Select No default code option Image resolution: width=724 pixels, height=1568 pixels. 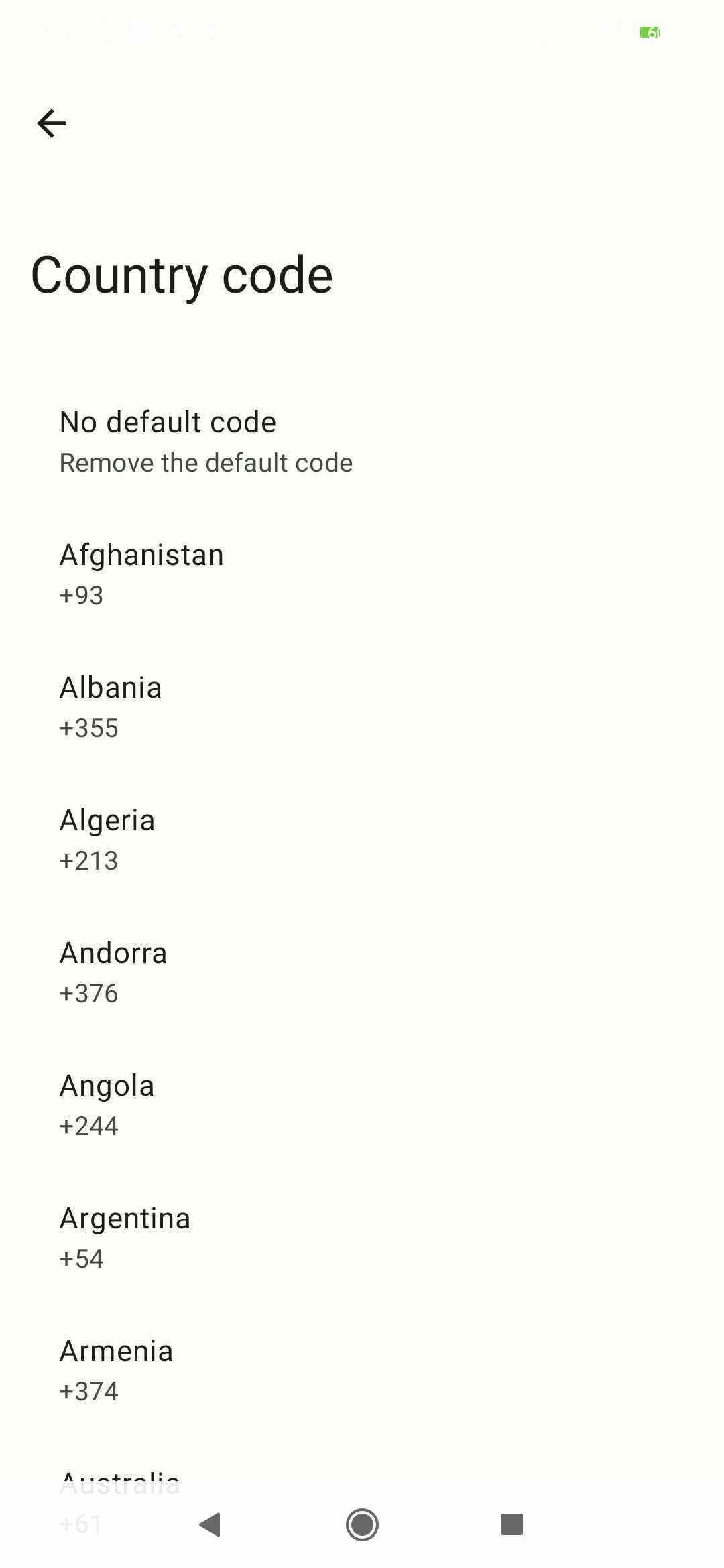(168, 421)
